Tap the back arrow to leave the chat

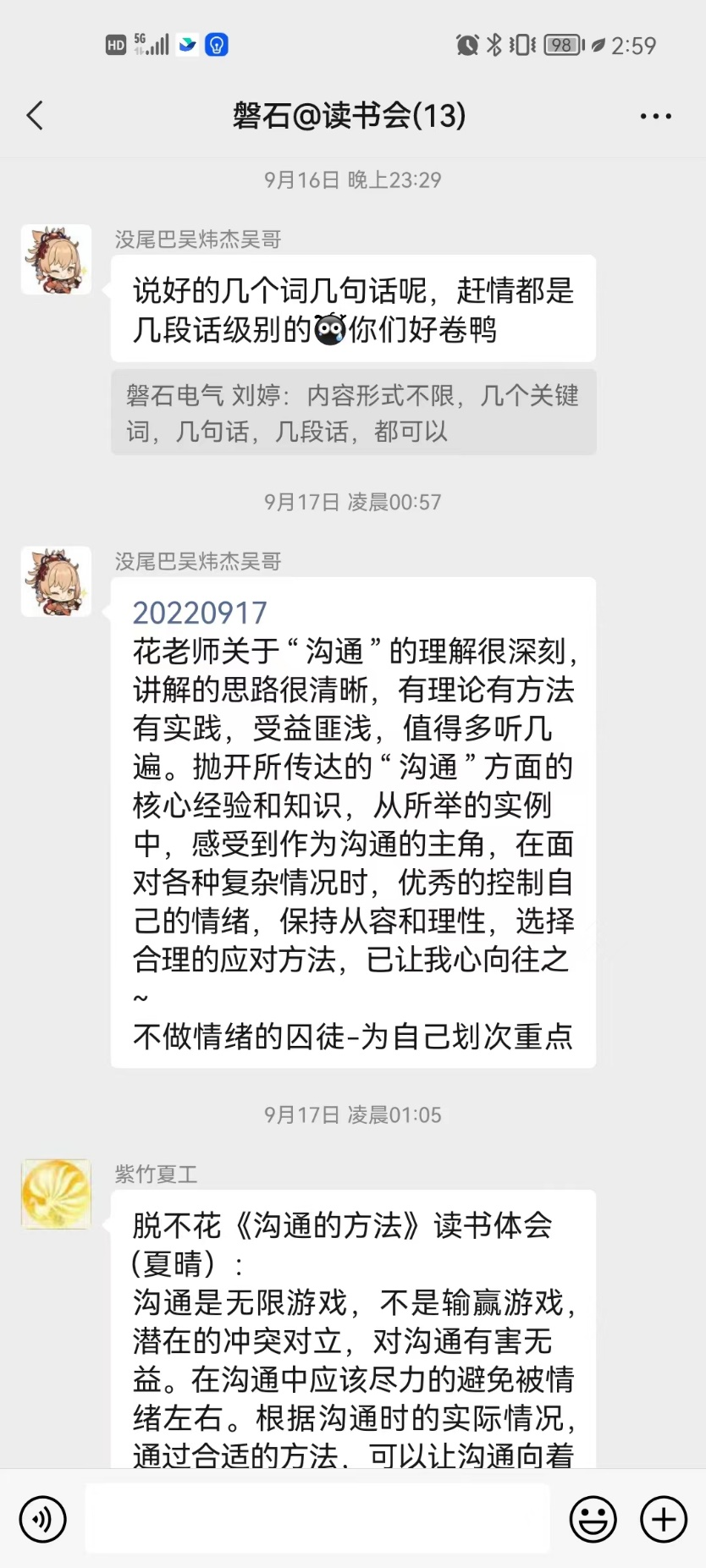(34, 116)
